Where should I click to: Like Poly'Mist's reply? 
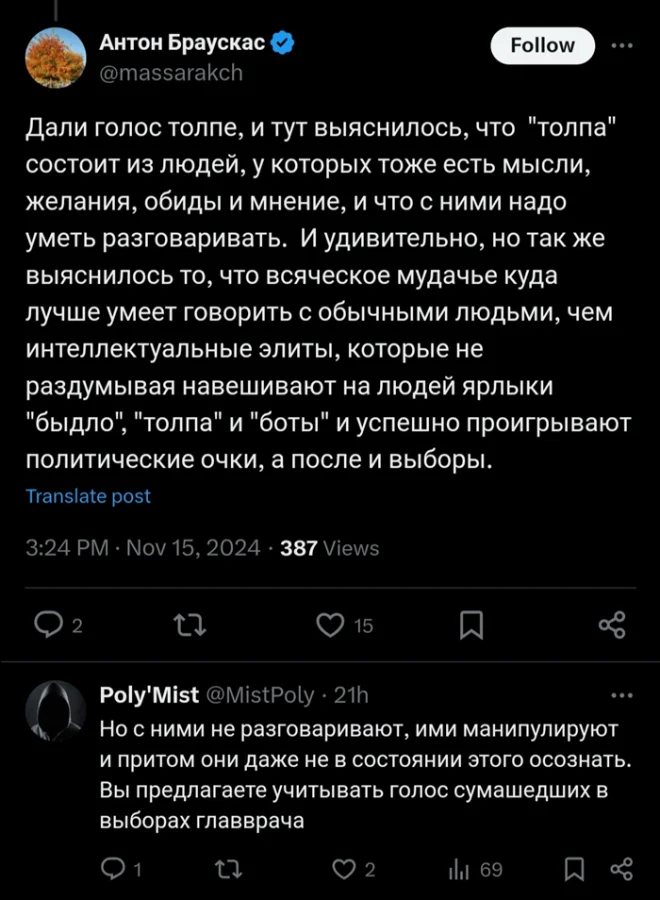[345, 869]
